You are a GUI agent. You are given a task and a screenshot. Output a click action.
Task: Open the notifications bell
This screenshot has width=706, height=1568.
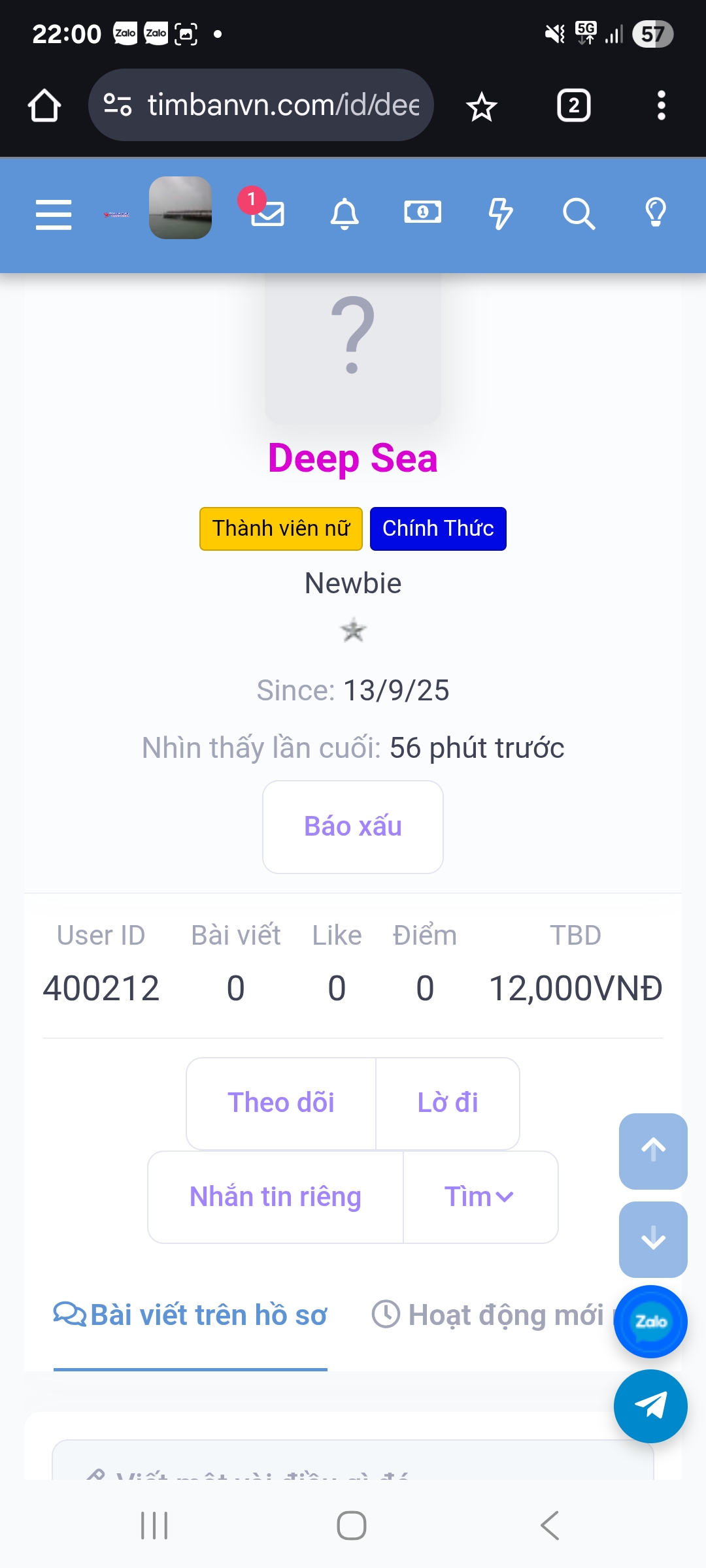tap(345, 214)
